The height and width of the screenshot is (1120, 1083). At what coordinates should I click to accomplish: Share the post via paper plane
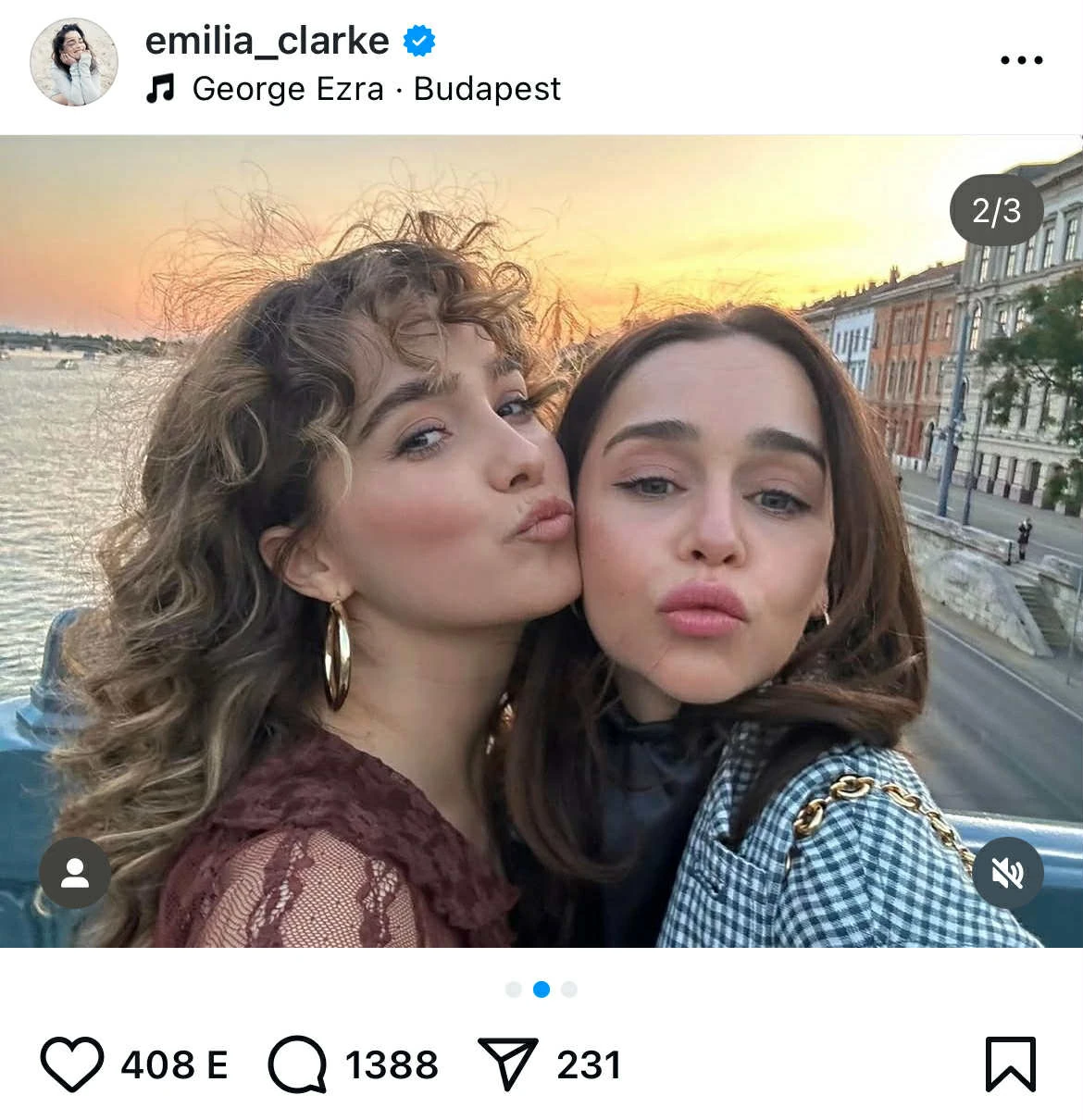click(507, 1064)
